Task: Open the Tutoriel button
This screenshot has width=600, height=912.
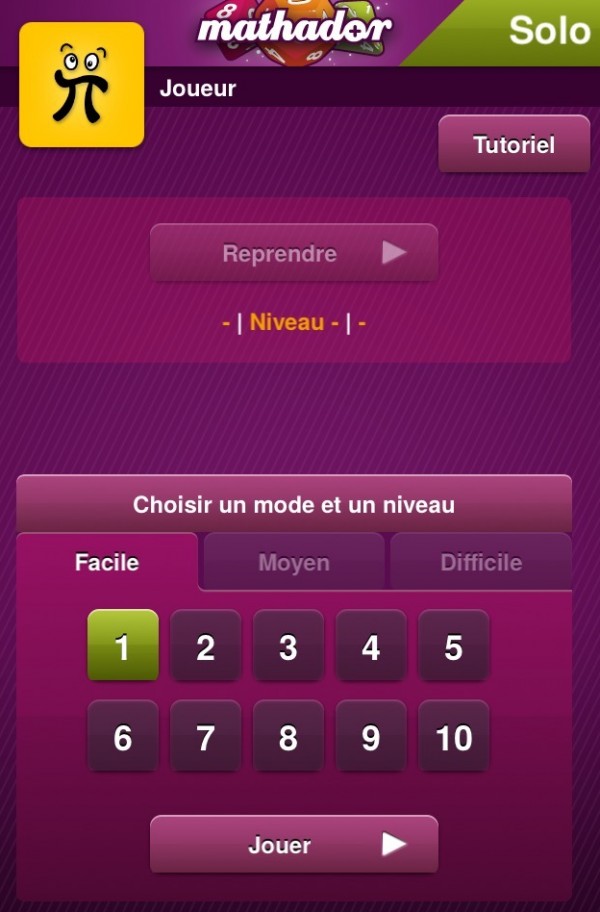Action: 514,144
